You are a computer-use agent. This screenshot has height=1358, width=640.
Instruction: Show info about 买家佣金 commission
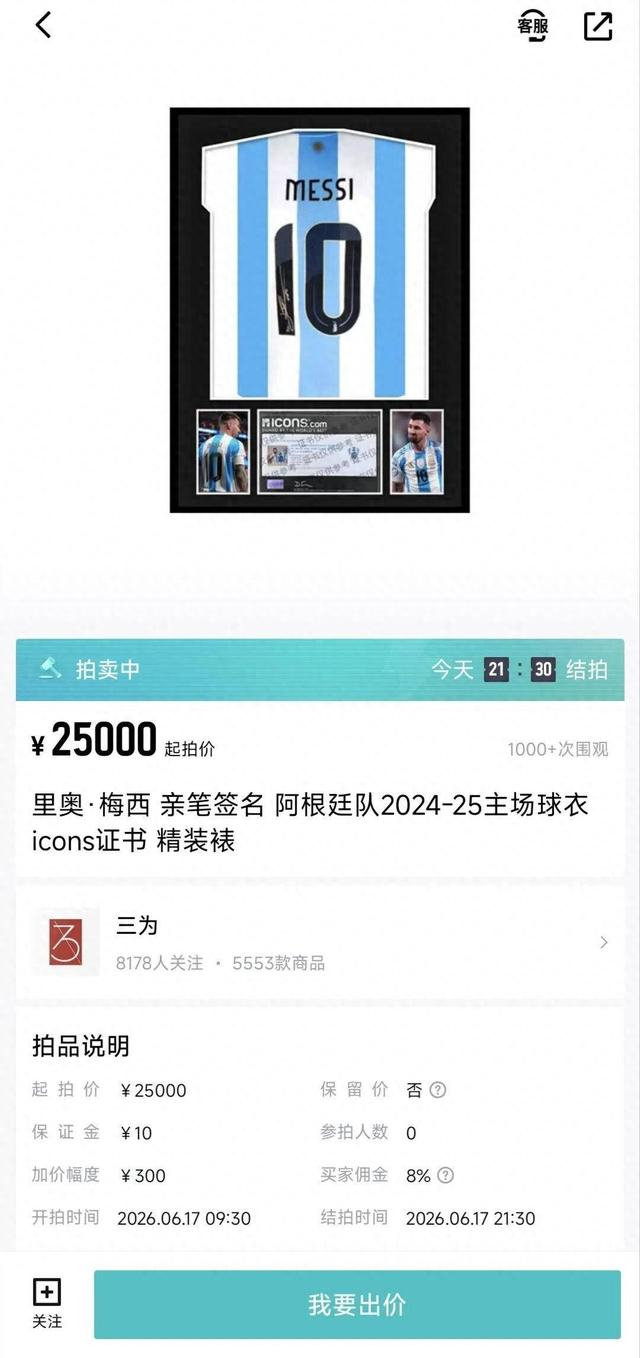446,1176
